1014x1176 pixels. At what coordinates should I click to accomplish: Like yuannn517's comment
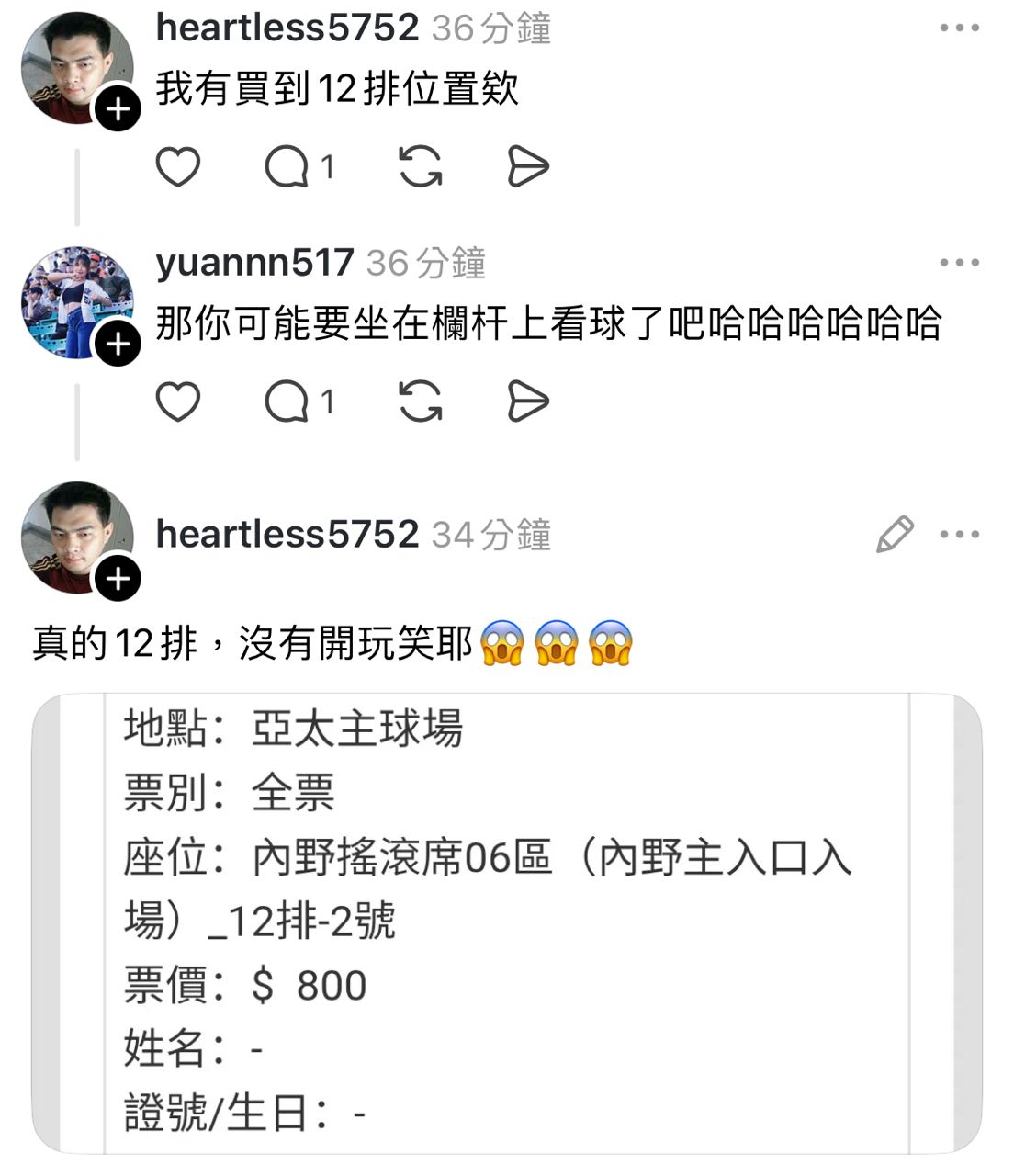(x=177, y=402)
